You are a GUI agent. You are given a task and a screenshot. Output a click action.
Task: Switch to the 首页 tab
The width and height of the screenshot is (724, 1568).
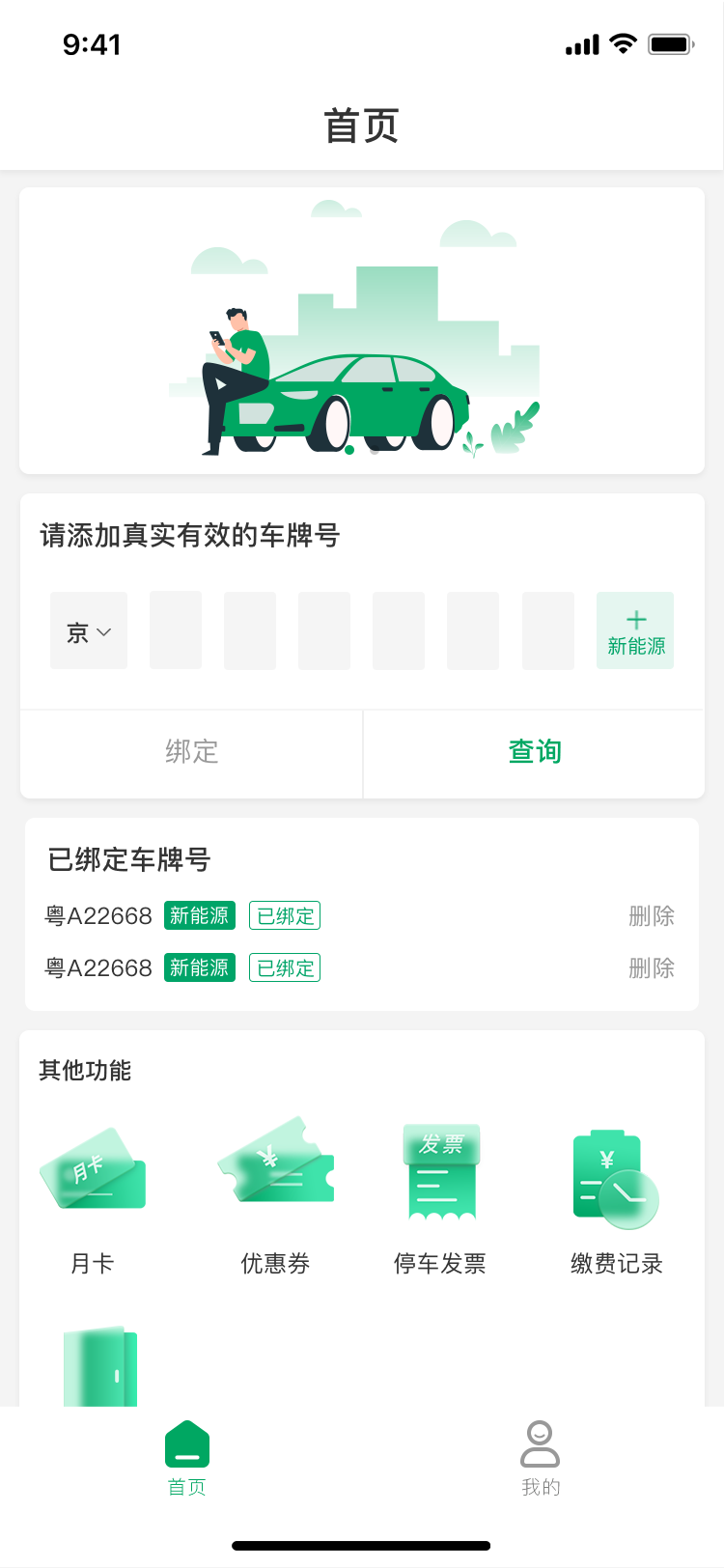186,1458
